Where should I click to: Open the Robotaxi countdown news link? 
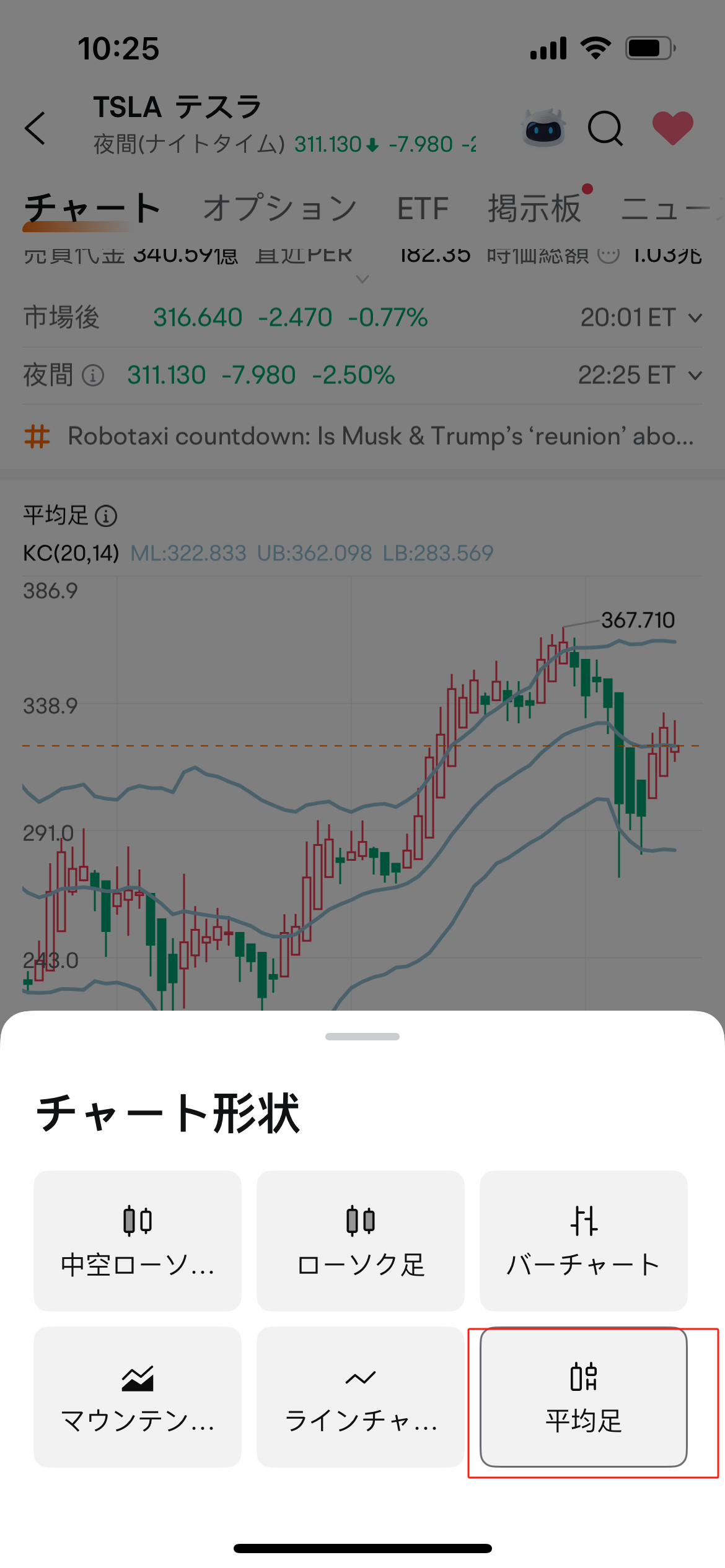click(380, 436)
